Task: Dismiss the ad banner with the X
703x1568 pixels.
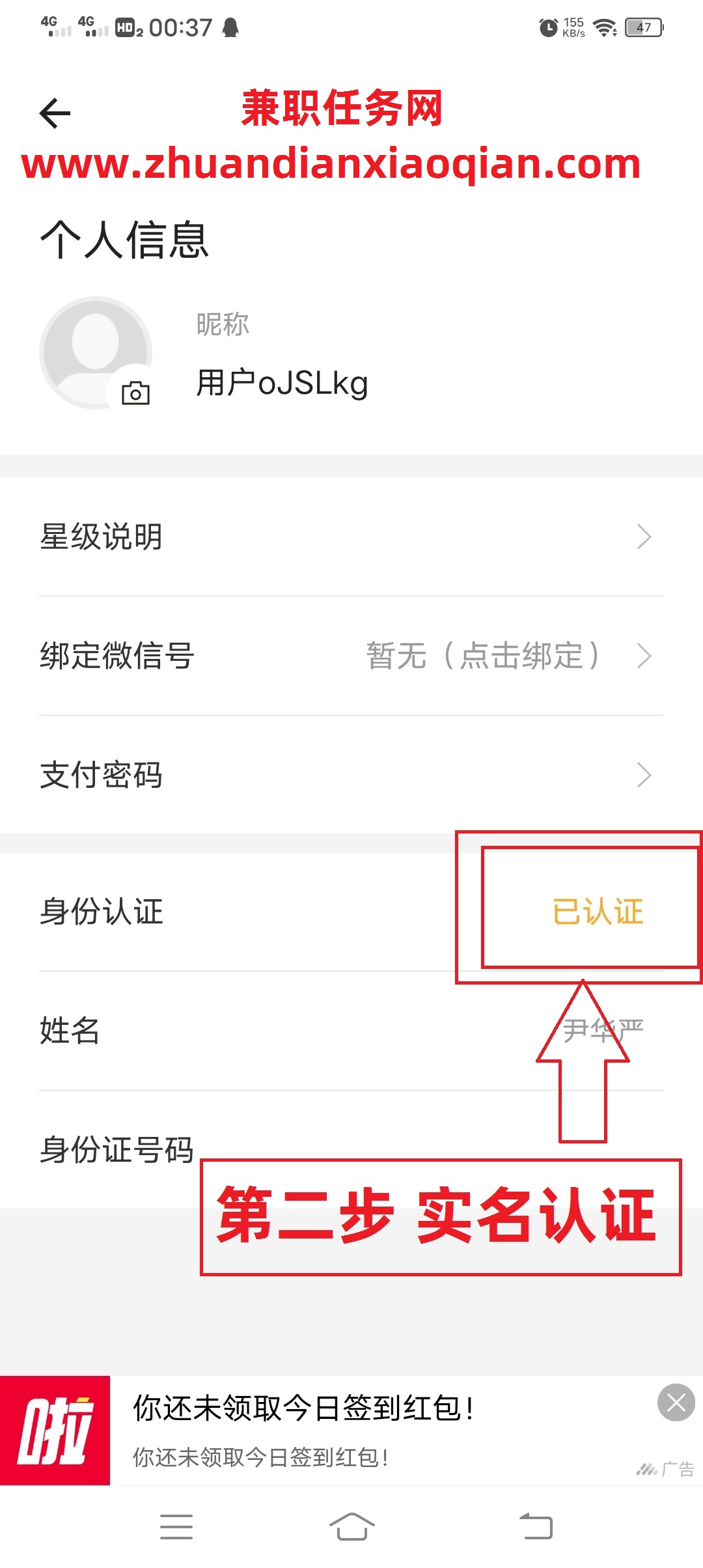Action: 676,1403
